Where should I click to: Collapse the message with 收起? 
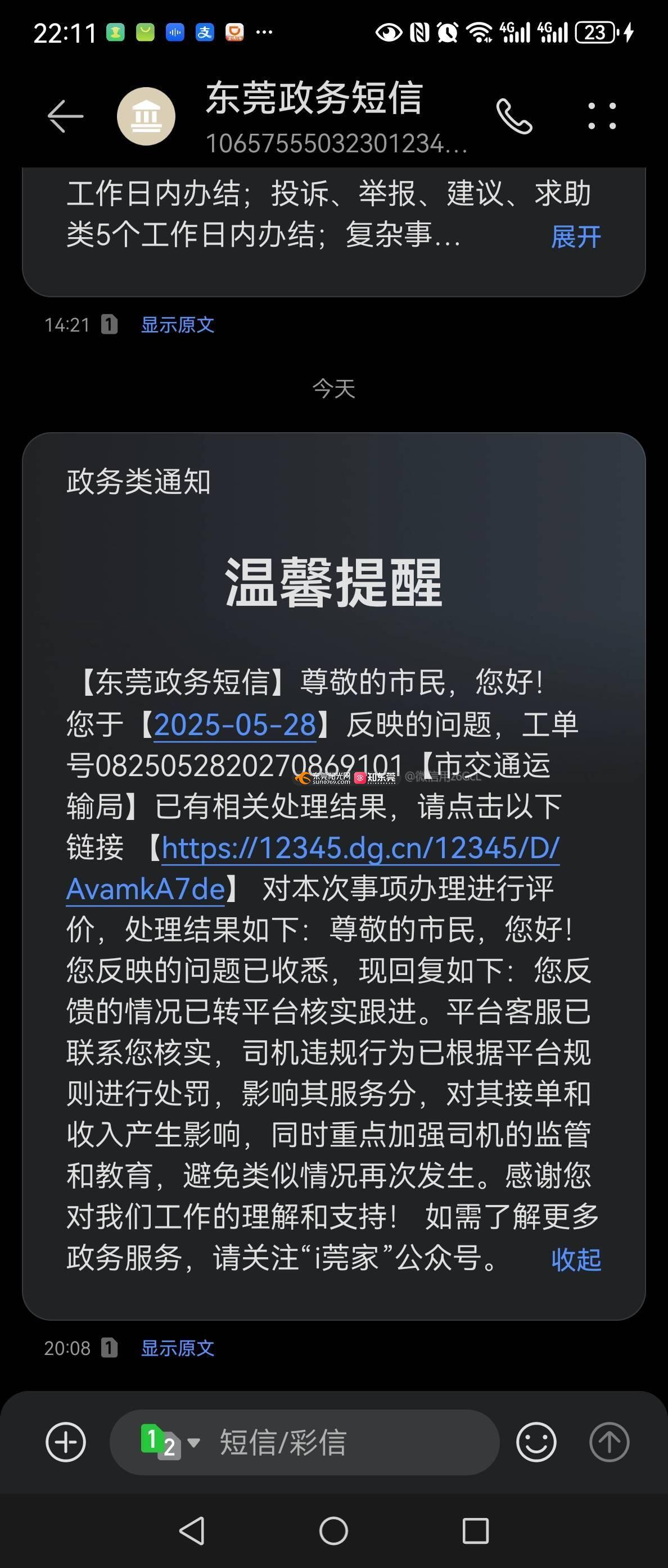(575, 1259)
